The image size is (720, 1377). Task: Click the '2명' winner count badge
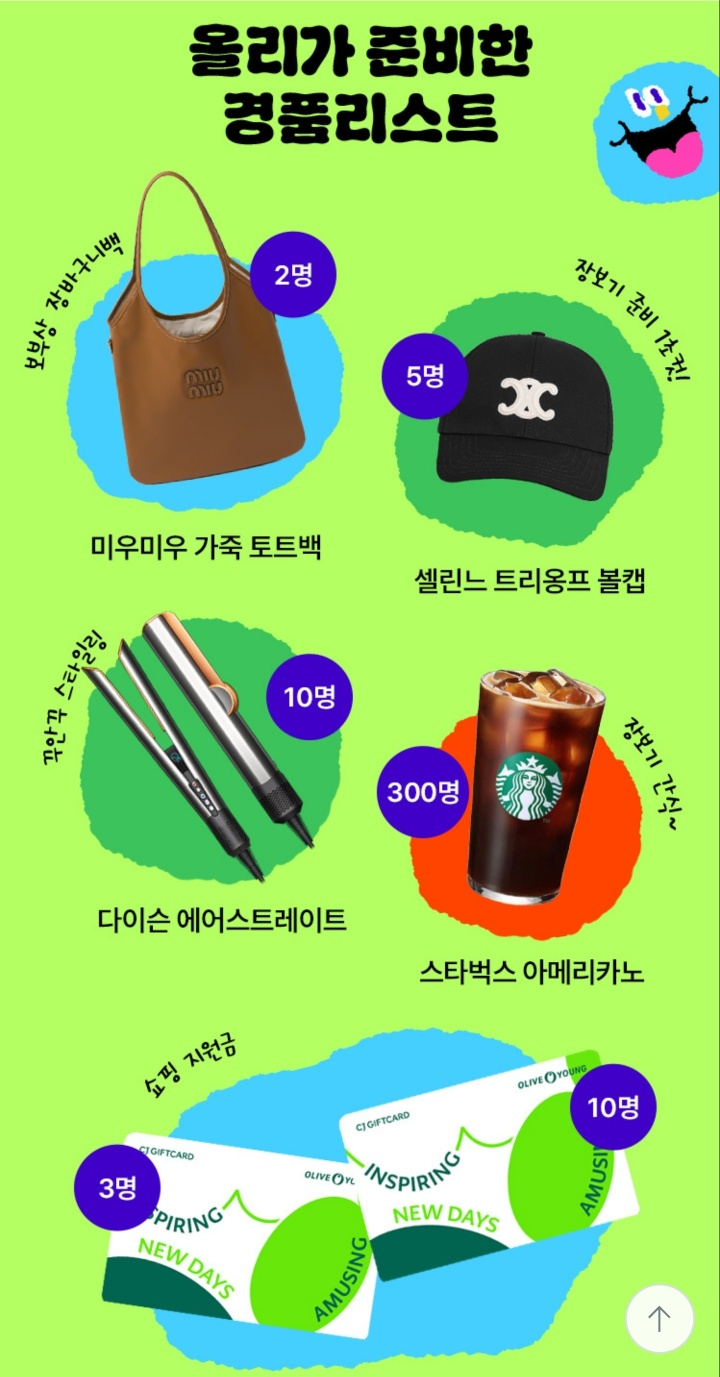(291, 274)
